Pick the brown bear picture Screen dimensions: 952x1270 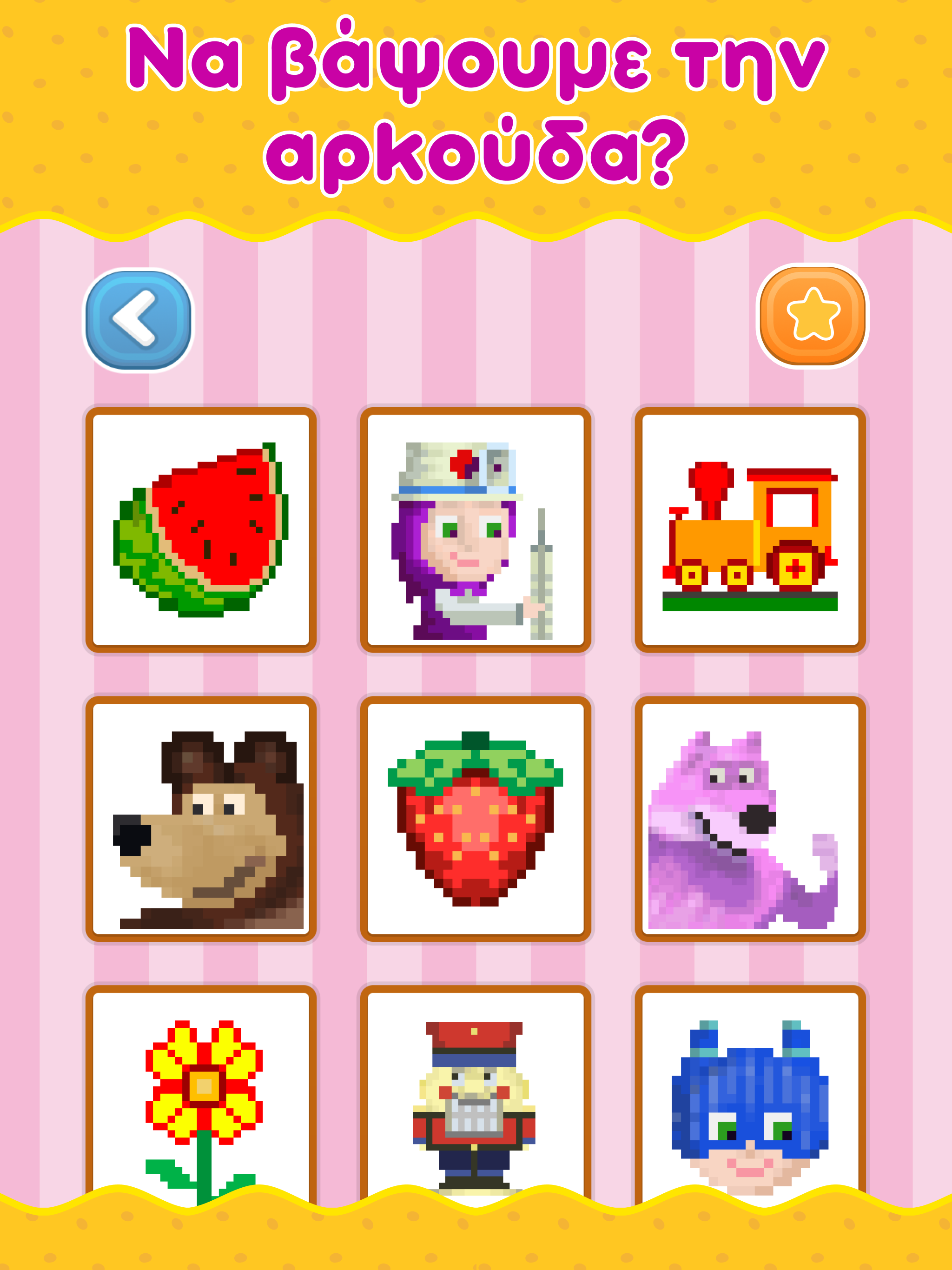click(x=201, y=819)
